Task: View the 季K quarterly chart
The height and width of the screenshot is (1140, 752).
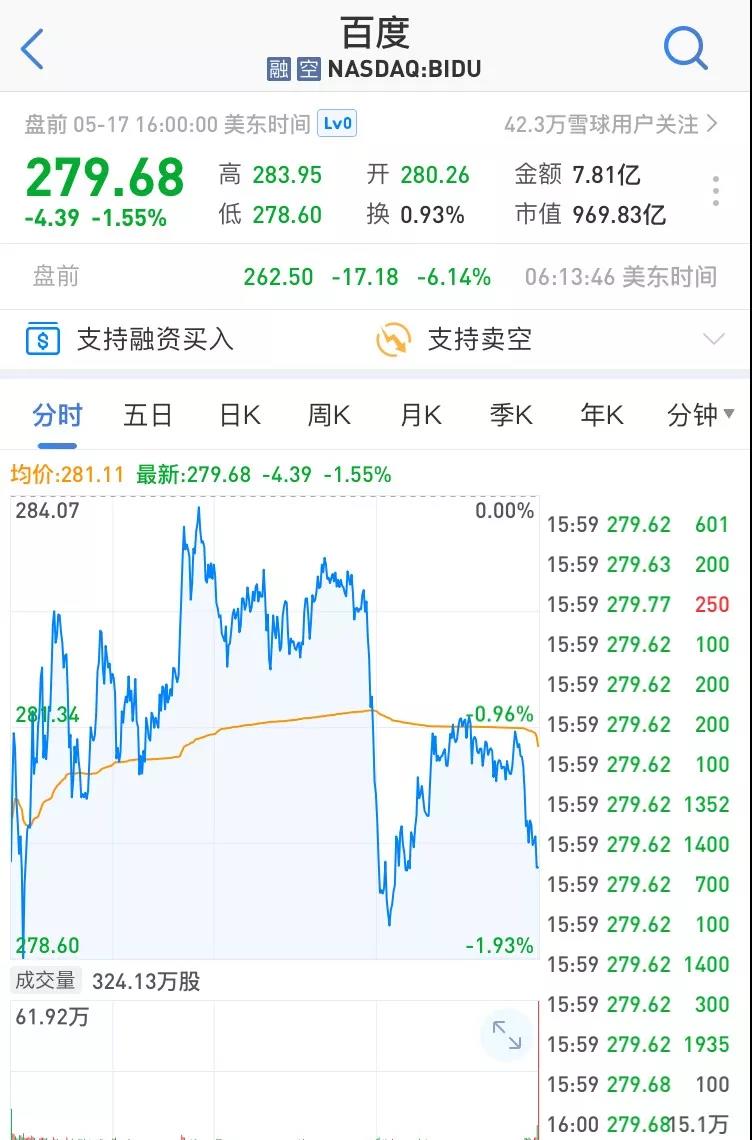Action: pyautogui.click(x=511, y=415)
